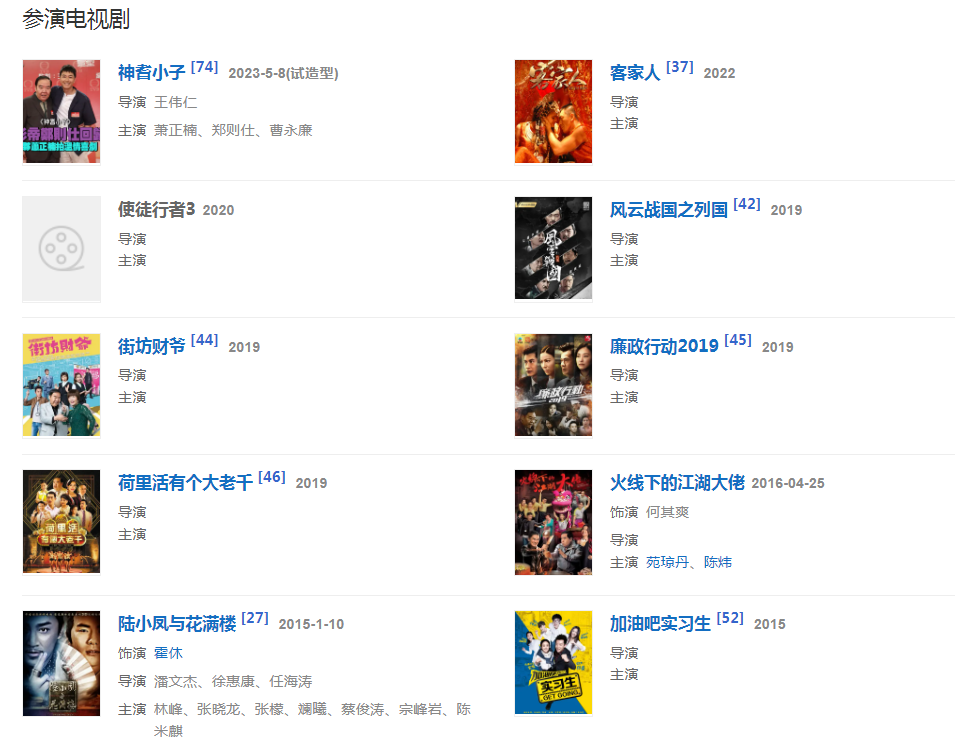Tap the 廉政行动2019 poster thumbnail
This screenshot has width=955, height=756.
553,385
